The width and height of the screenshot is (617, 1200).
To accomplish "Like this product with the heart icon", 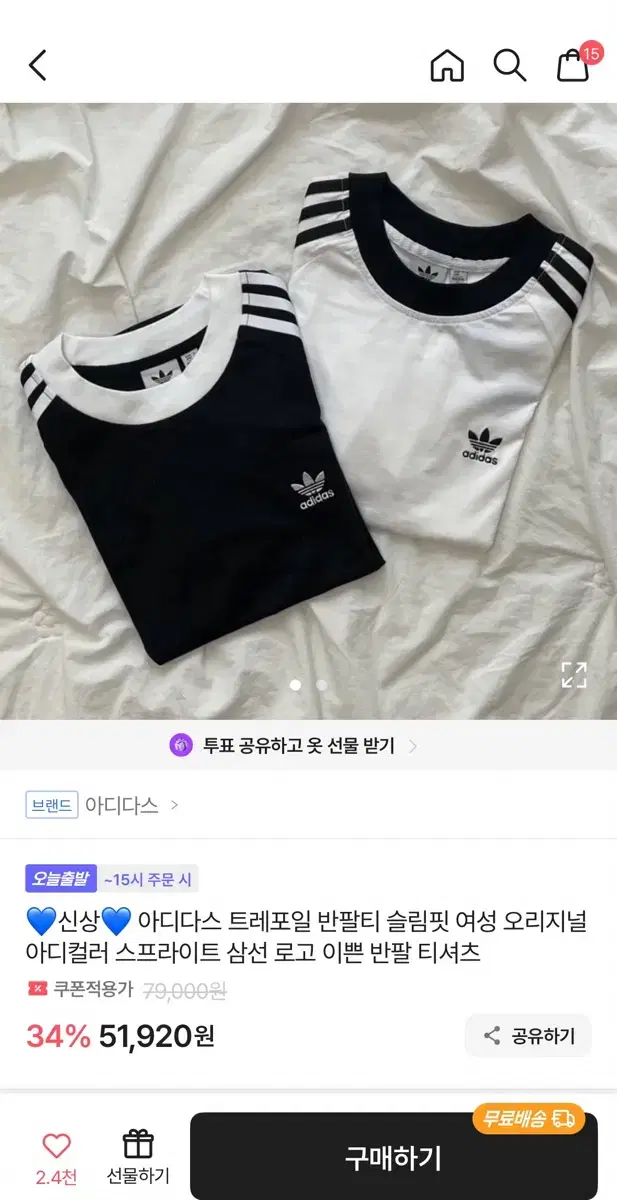I will point(57,1157).
